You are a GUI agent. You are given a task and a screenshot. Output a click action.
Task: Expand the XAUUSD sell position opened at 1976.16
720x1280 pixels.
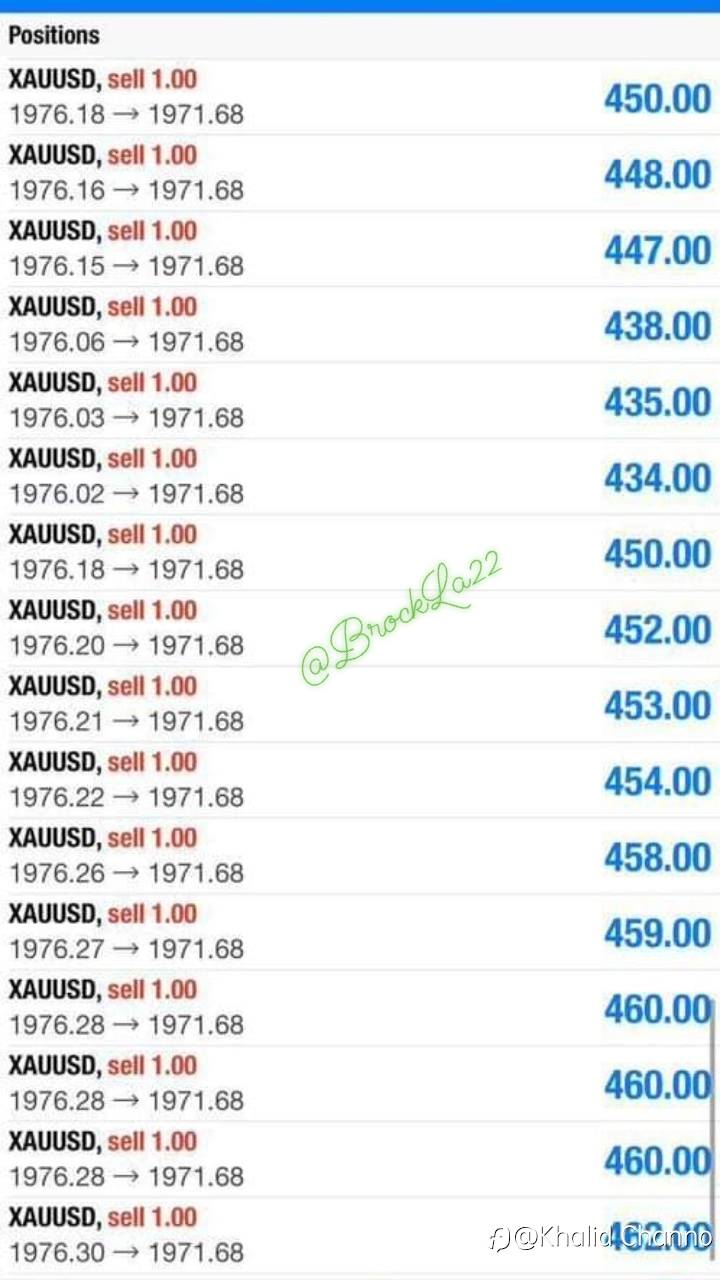[360, 173]
